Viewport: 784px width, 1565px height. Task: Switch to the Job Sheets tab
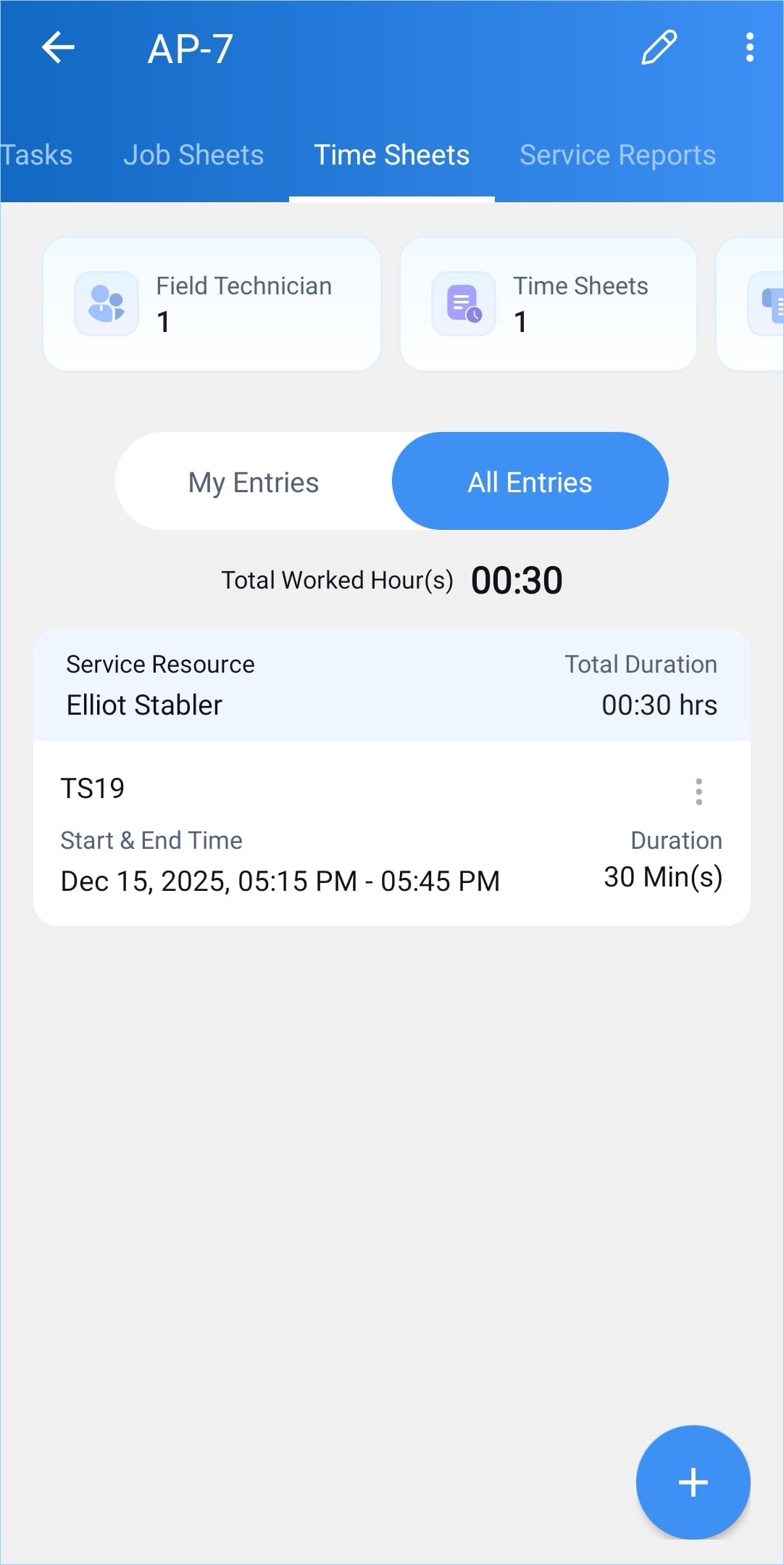pos(193,155)
